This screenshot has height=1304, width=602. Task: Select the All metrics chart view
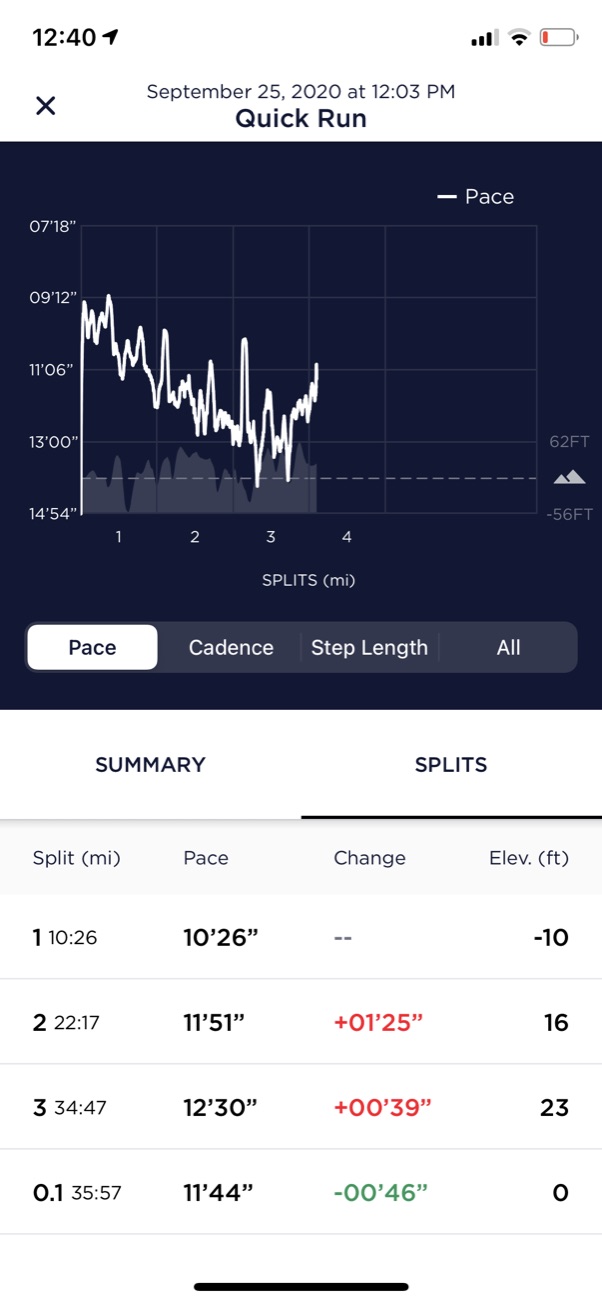(508, 647)
